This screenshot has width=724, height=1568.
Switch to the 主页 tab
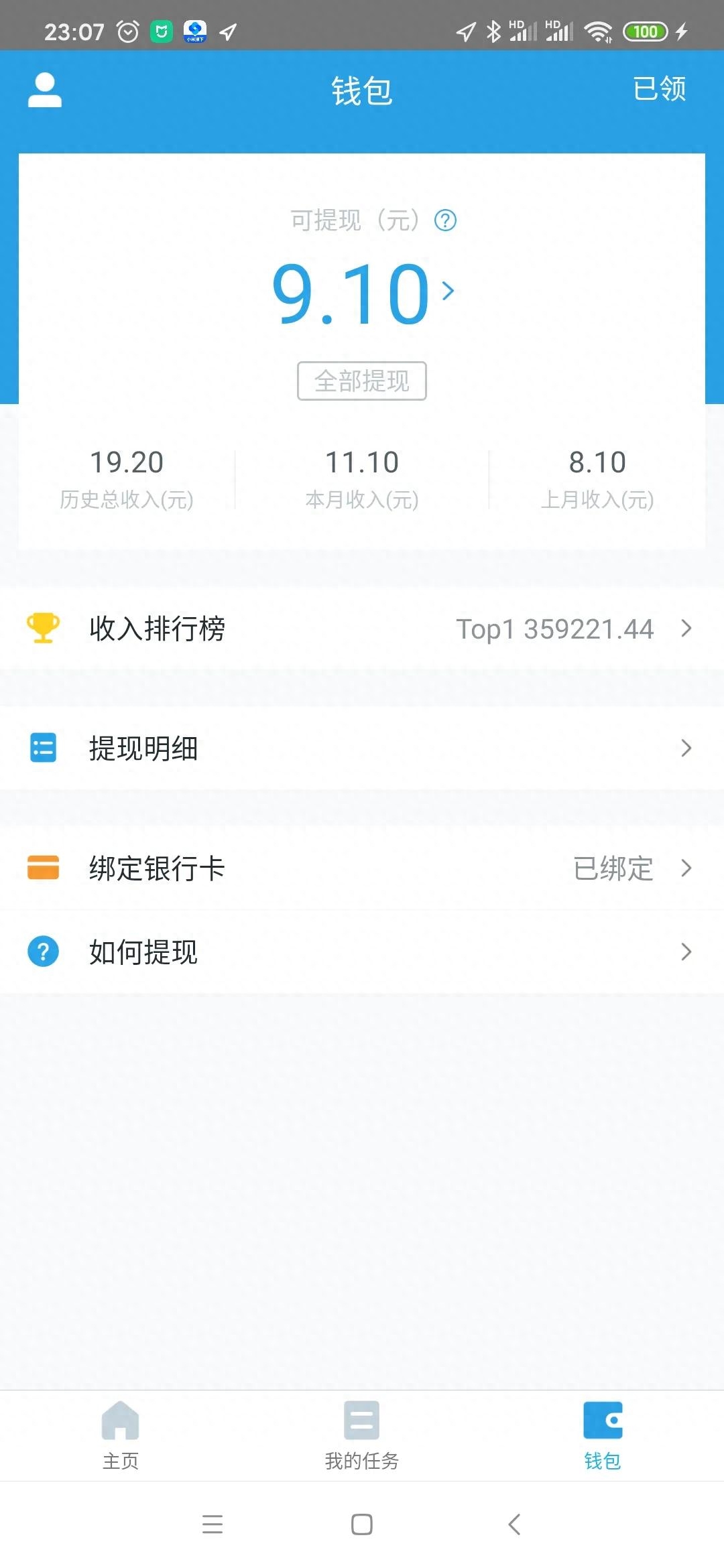(x=121, y=1435)
